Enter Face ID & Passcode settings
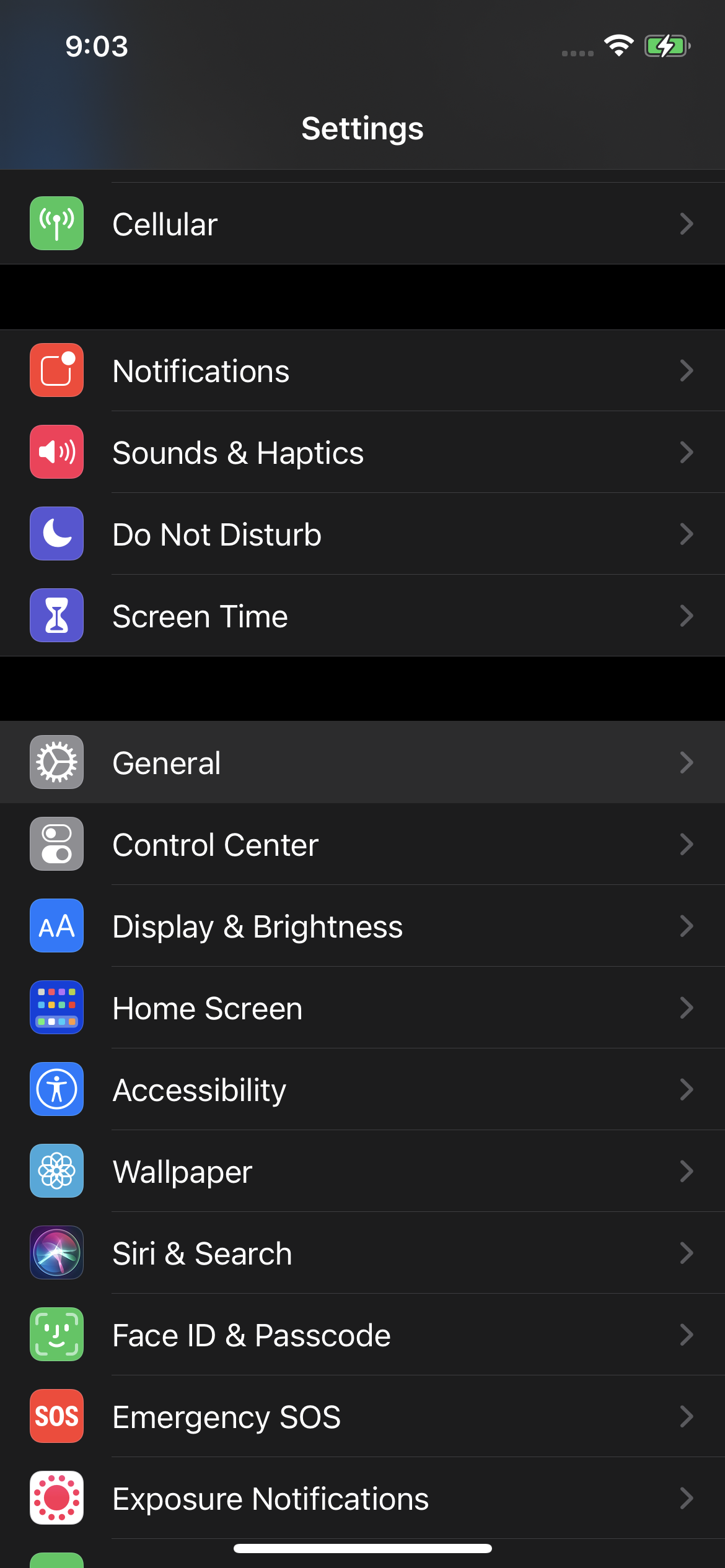 (x=362, y=1335)
